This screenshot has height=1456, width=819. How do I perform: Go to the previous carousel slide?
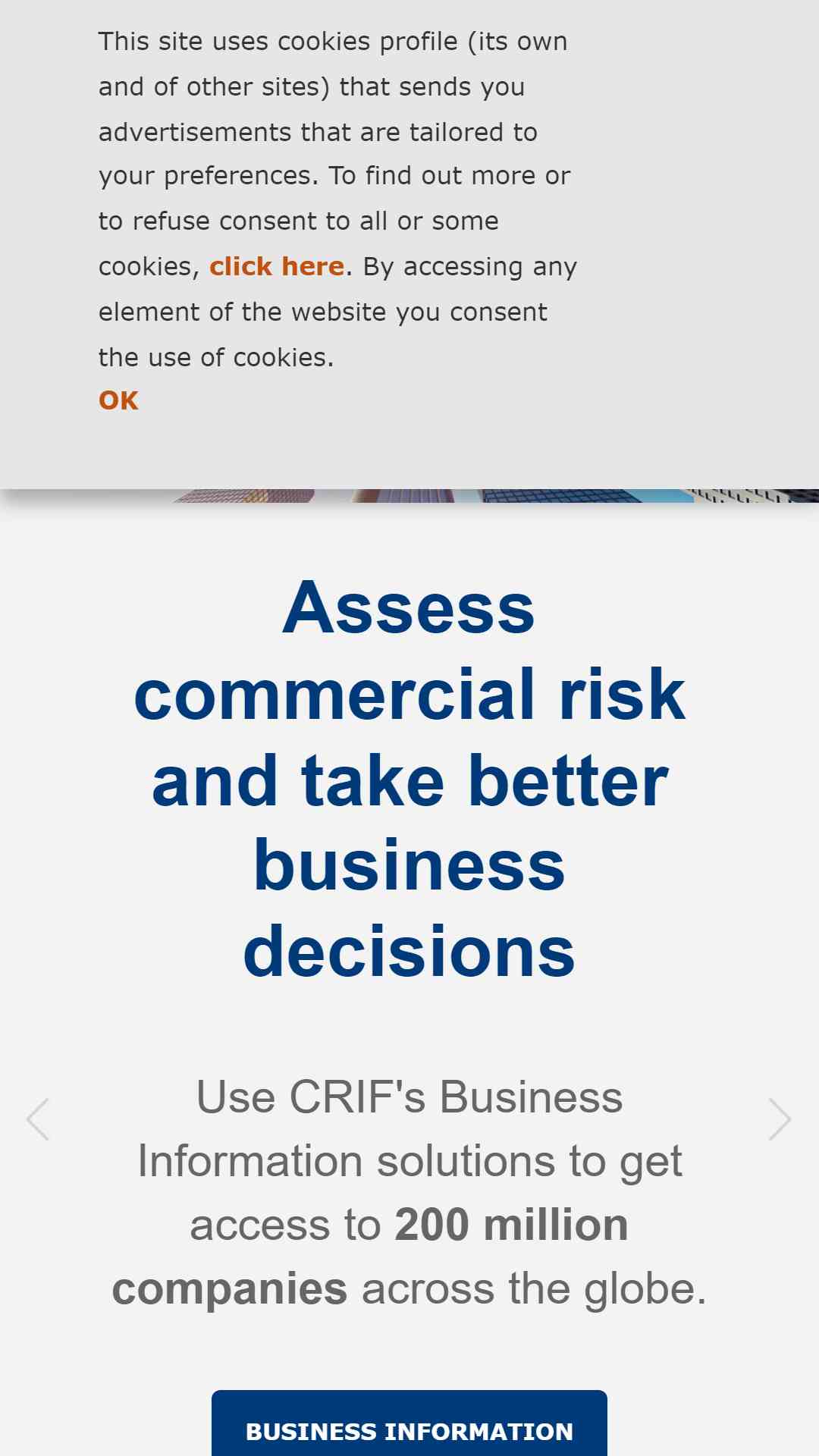pos(38,1119)
